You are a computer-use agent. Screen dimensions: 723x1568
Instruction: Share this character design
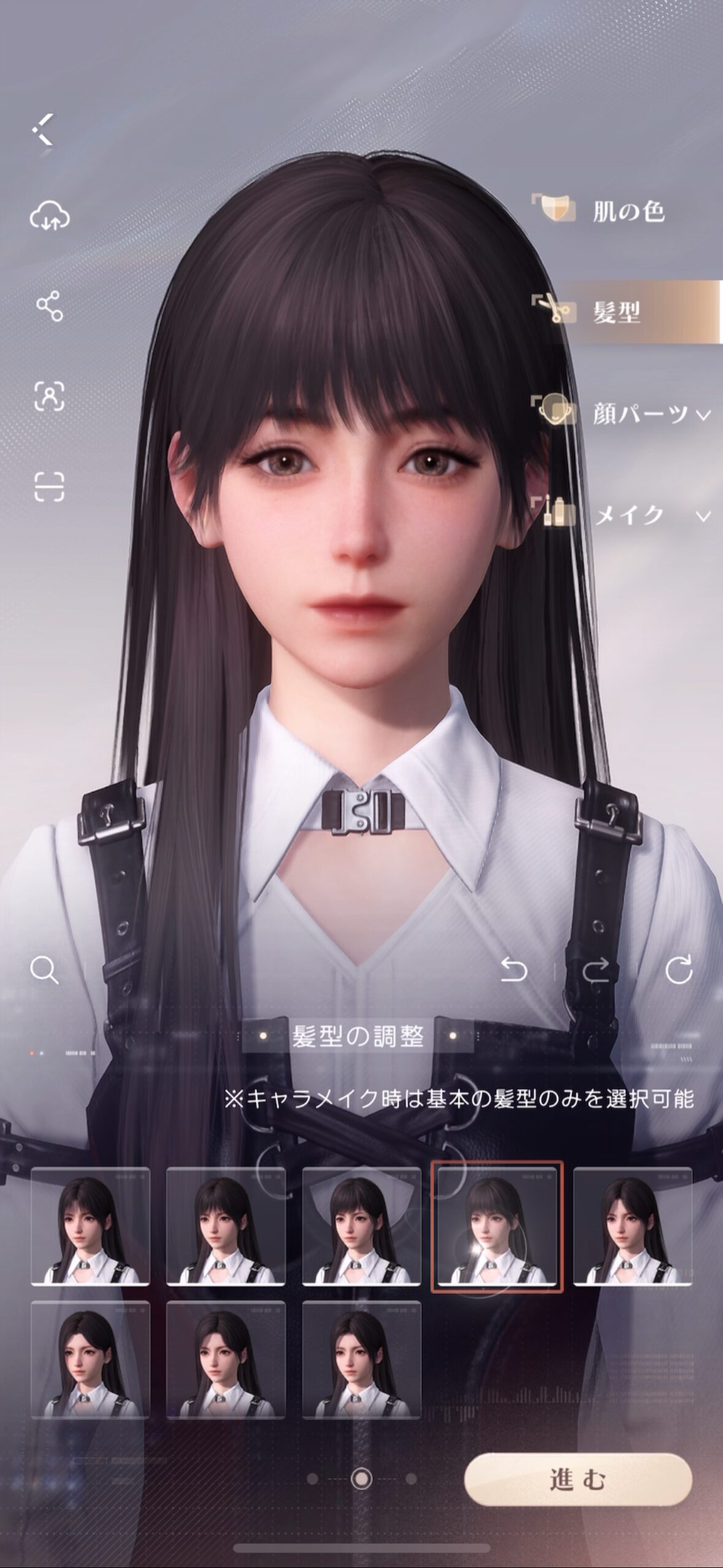point(50,306)
